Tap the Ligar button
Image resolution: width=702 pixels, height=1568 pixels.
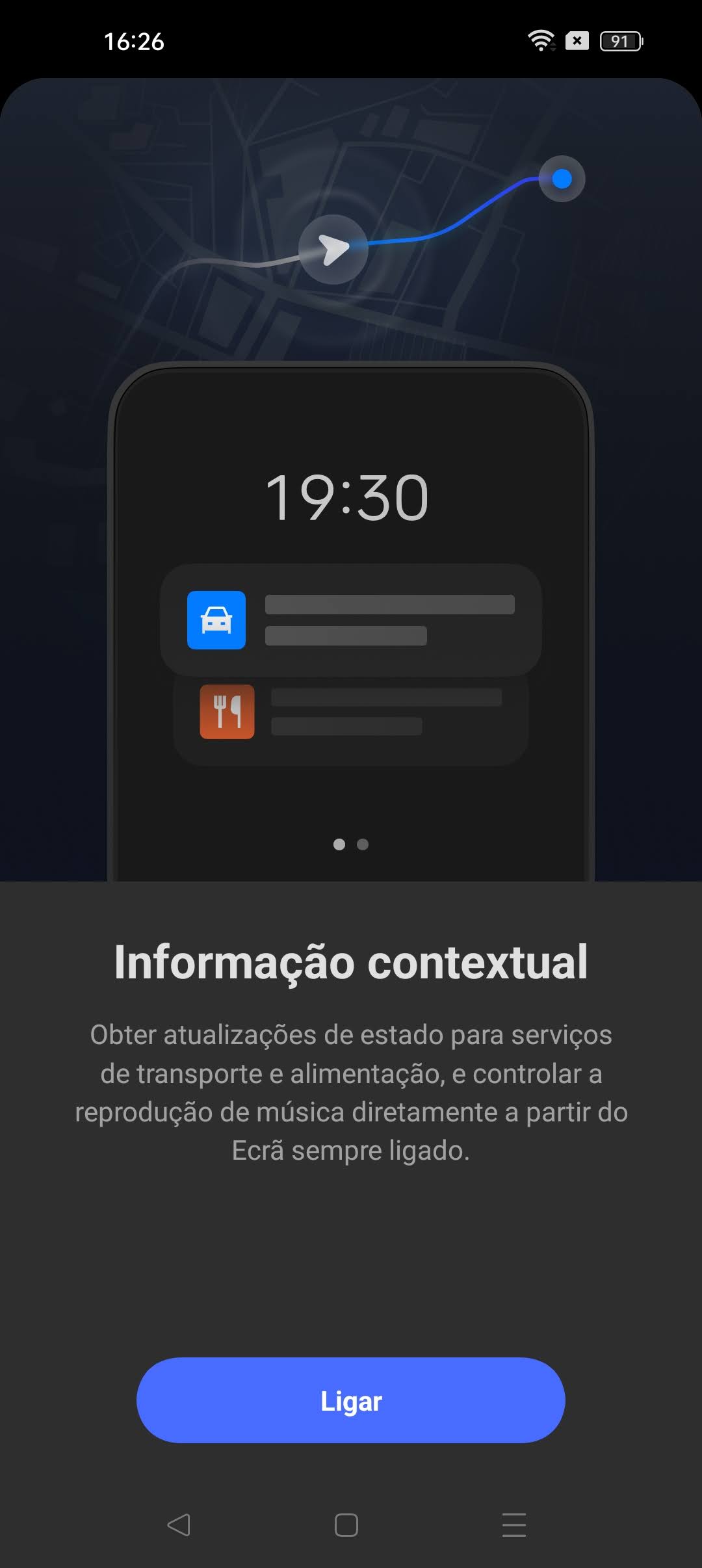350,1400
